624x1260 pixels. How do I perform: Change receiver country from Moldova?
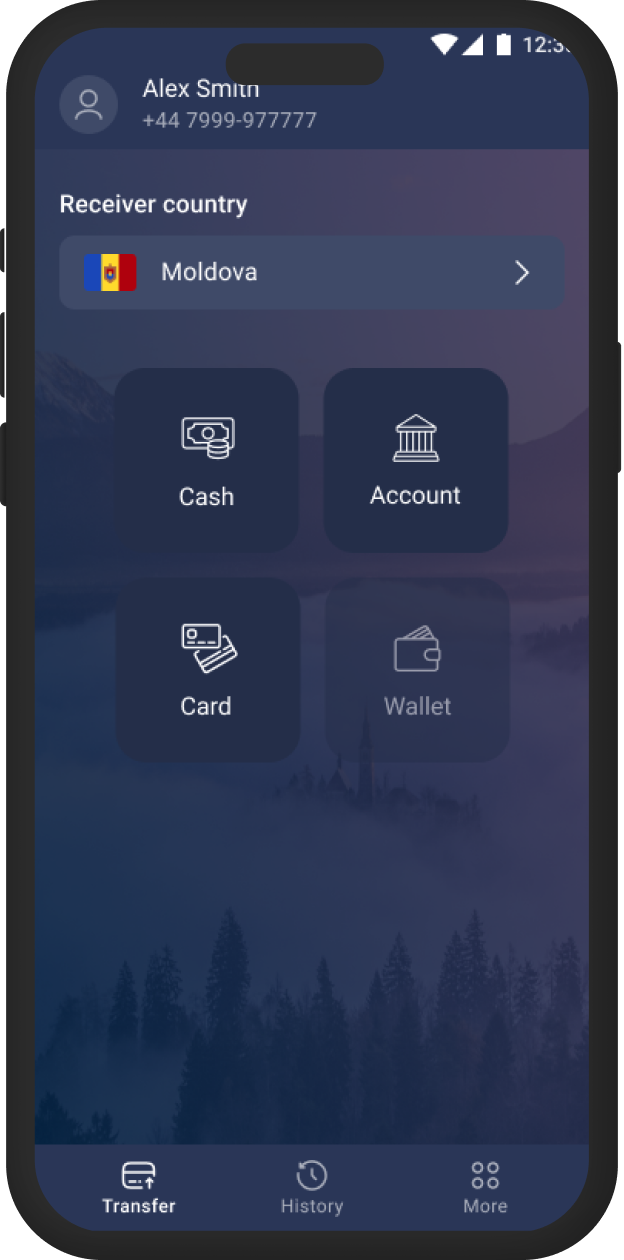point(311,272)
